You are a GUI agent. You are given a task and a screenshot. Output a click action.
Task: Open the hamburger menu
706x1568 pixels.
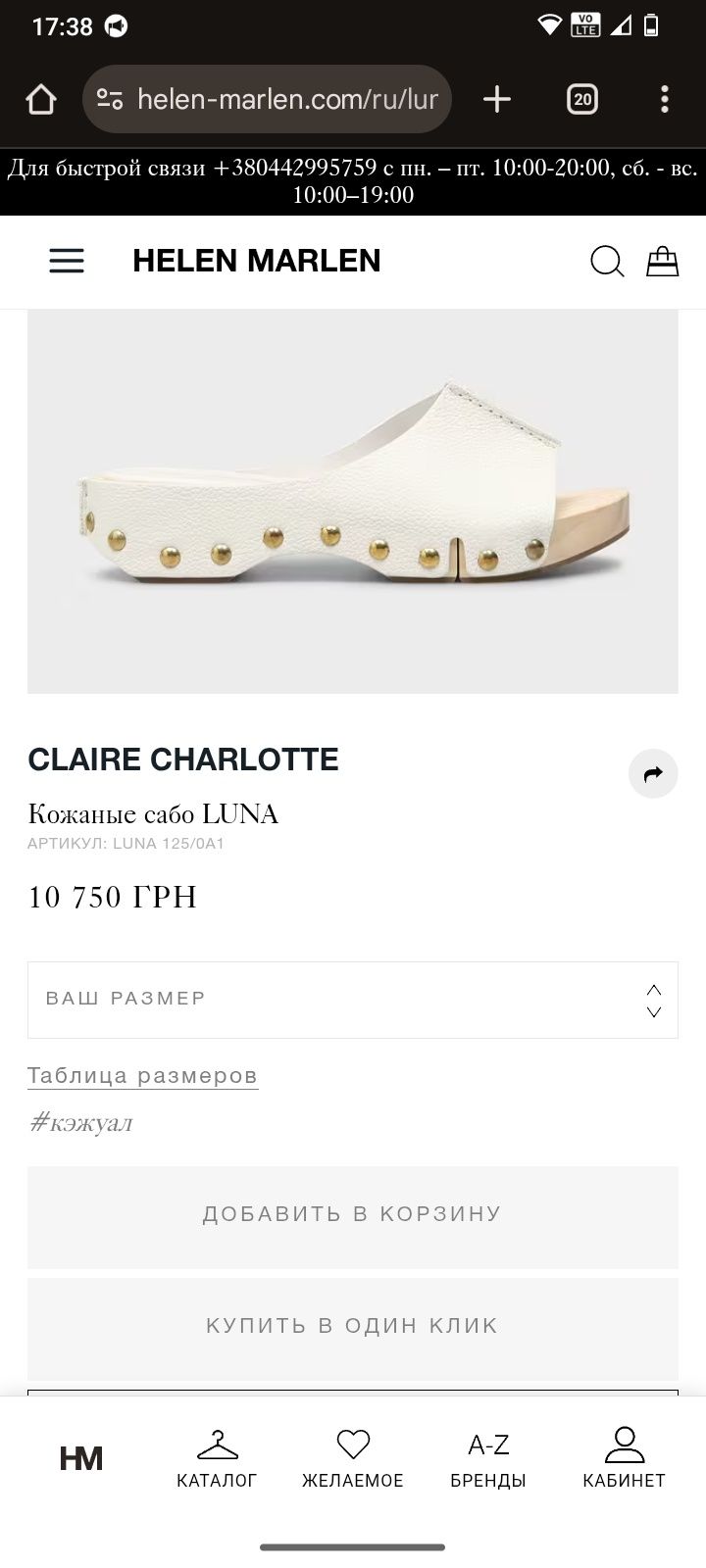pyautogui.click(x=67, y=261)
